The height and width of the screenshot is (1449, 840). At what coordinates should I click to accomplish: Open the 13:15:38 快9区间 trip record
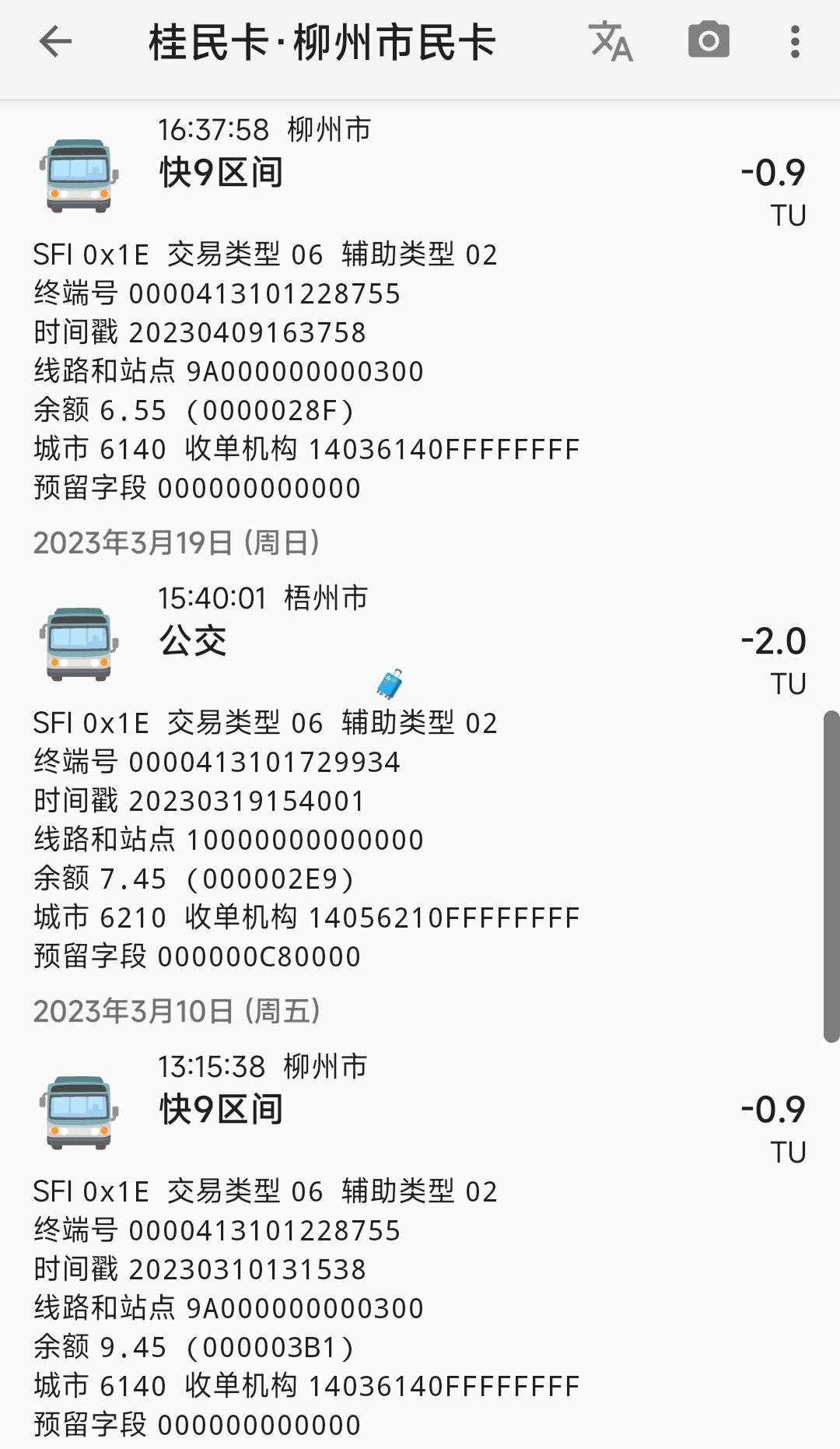click(420, 1246)
